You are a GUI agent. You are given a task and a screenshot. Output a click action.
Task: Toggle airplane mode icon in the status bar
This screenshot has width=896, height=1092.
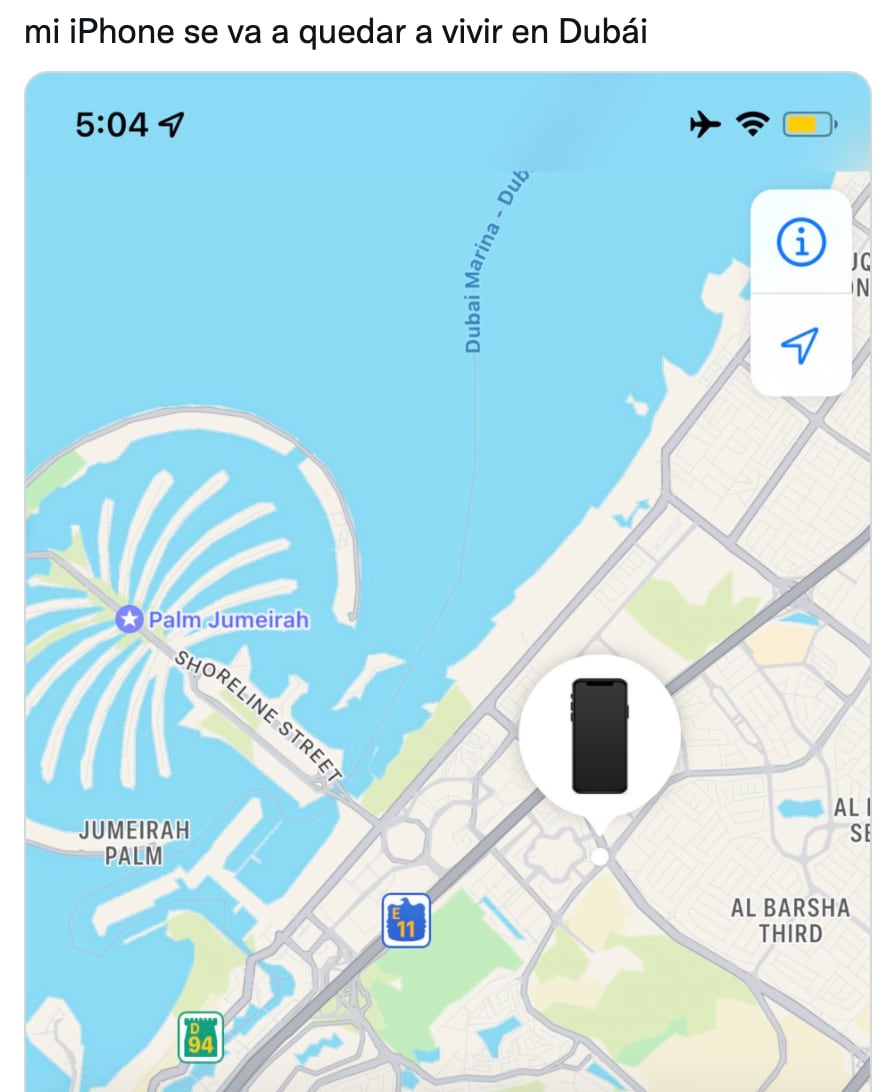pyautogui.click(x=706, y=121)
